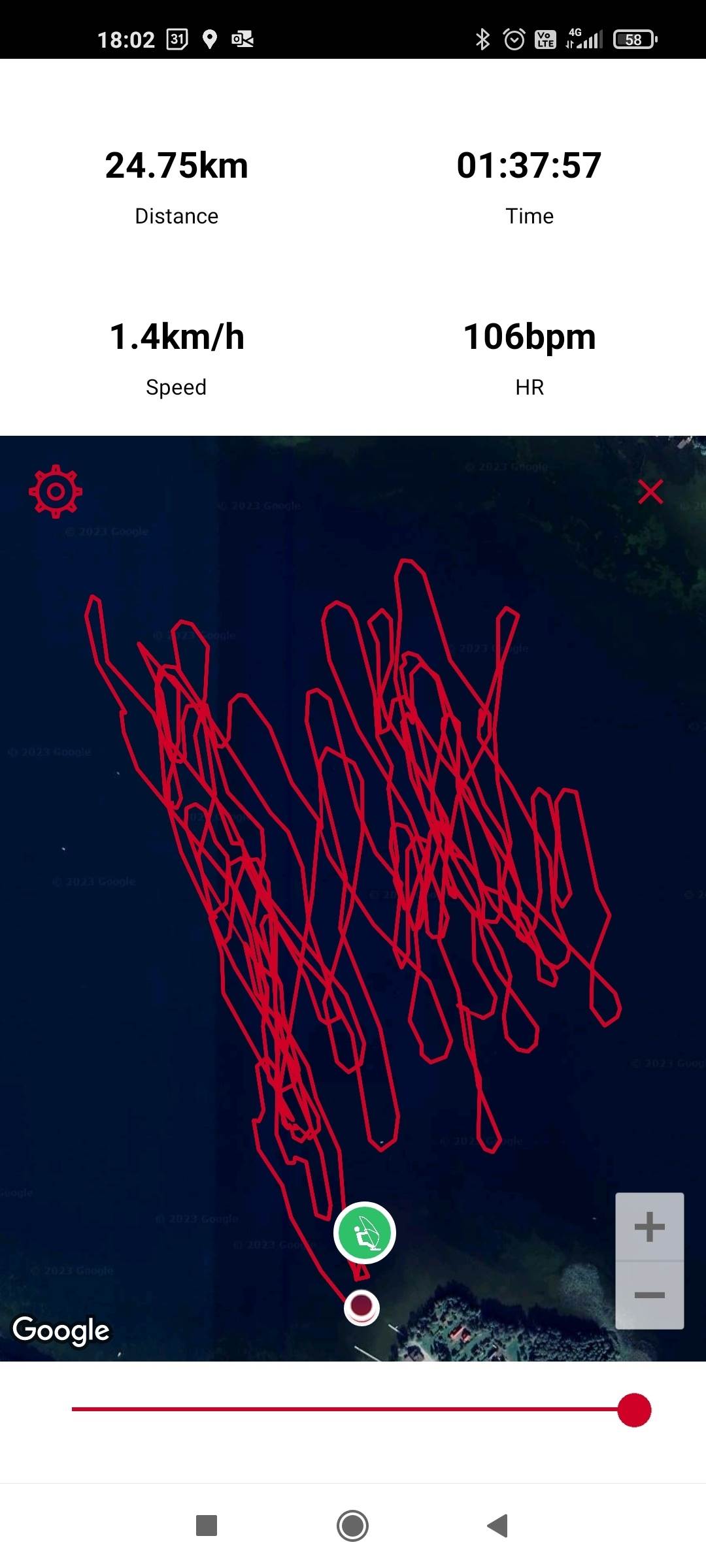
Task: Close the map view with red X
Action: click(x=650, y=491)
